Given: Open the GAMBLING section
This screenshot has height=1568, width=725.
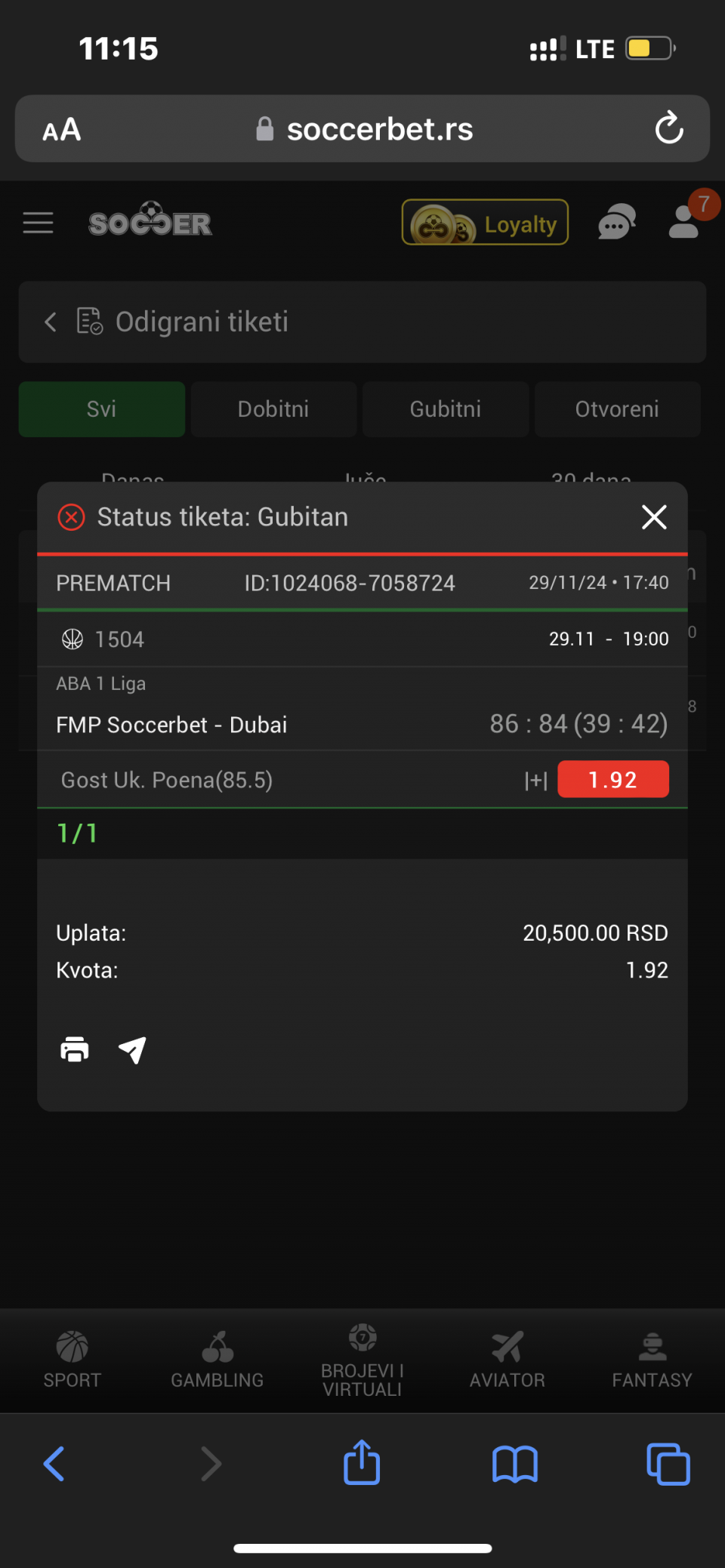Looking at the screenshot, I should click(x=217, y=1360).
